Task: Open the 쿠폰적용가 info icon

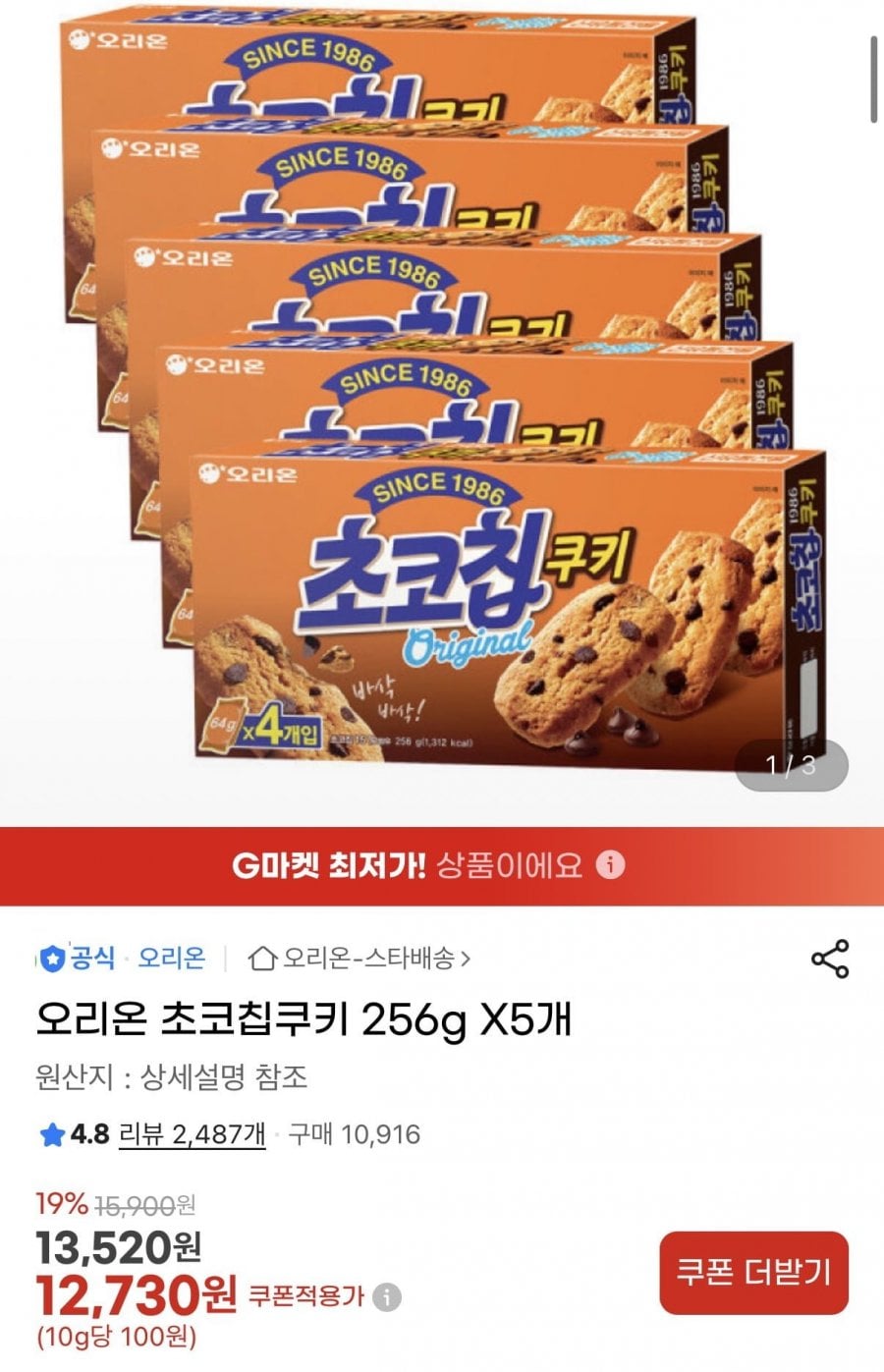Action: (387, 1297)
